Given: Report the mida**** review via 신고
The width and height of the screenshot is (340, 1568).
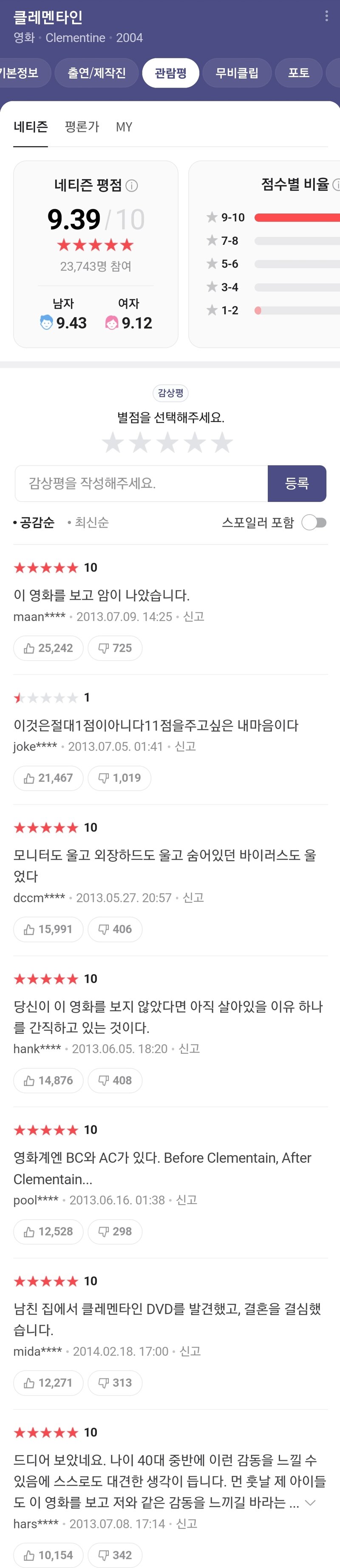Looking at the screenshot, I should [x=190, y=1351].
